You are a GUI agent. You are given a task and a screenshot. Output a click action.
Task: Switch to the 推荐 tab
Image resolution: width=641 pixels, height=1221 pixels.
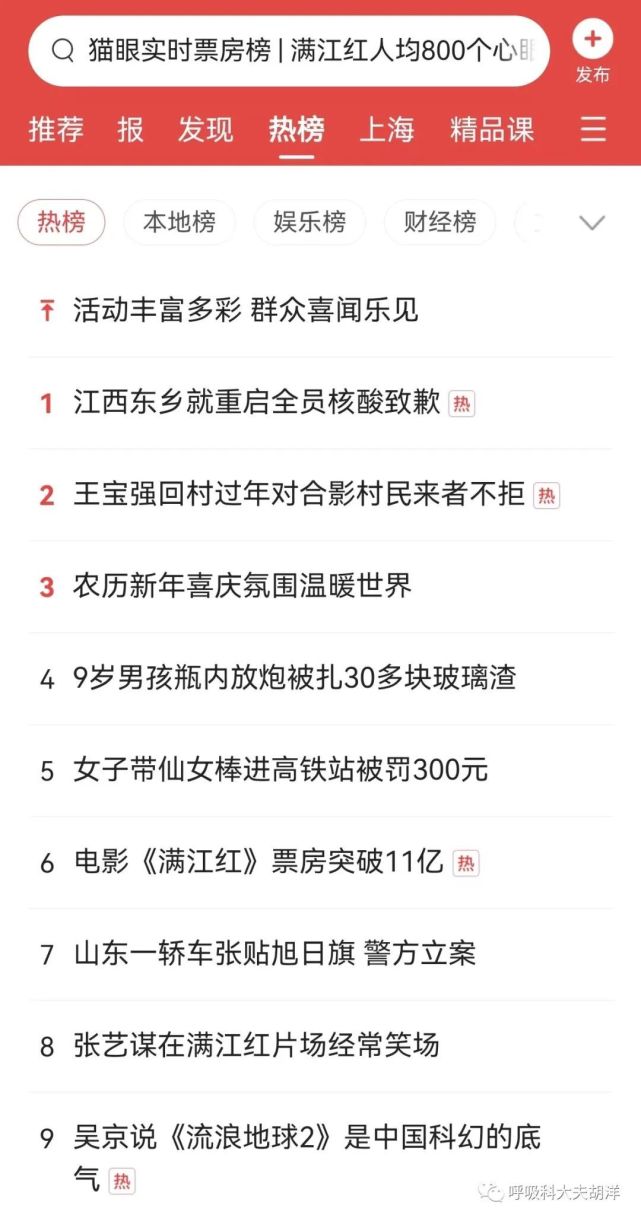coord(56,130)
